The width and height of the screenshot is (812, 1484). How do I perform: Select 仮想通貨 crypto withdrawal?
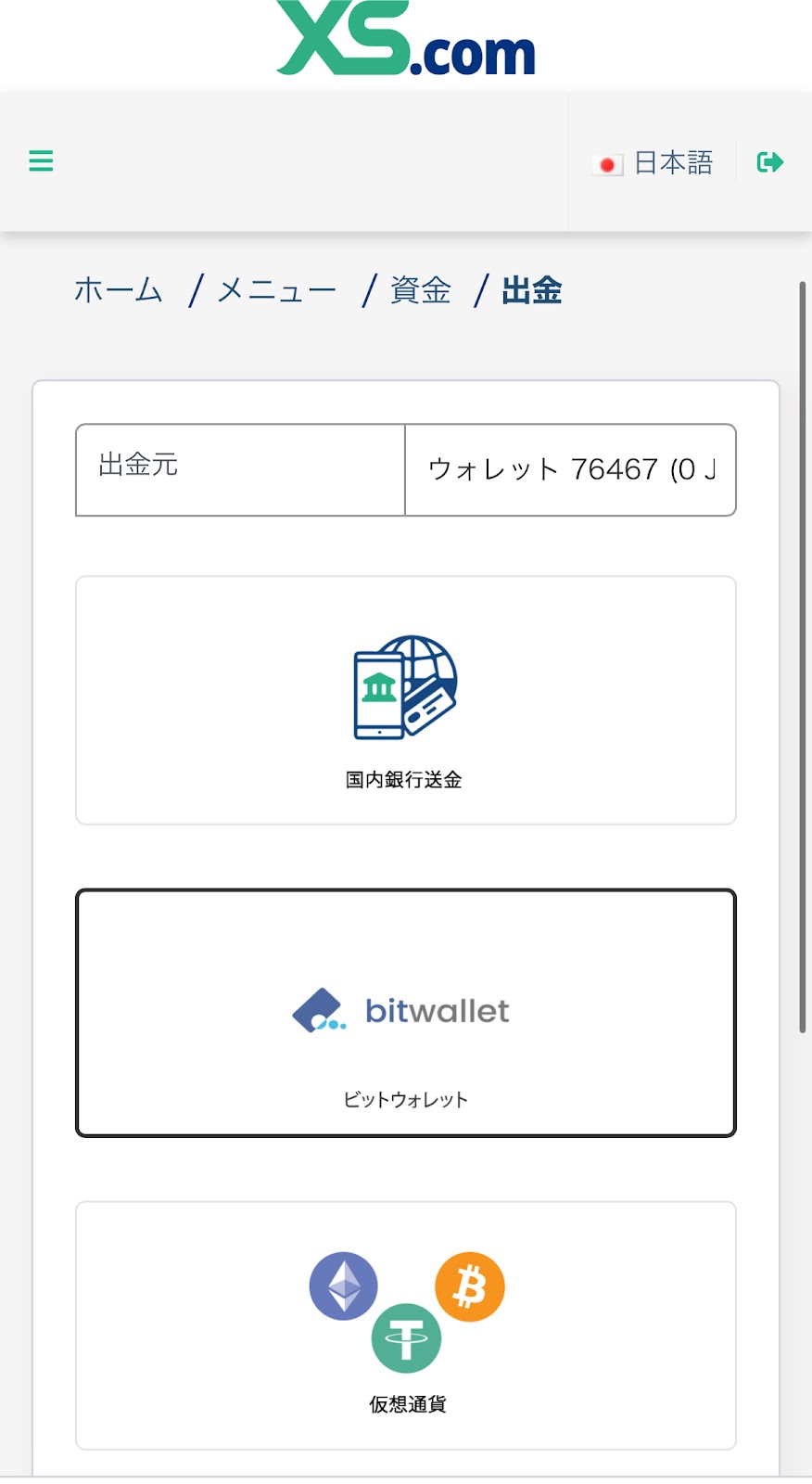tap(406, 1325)
